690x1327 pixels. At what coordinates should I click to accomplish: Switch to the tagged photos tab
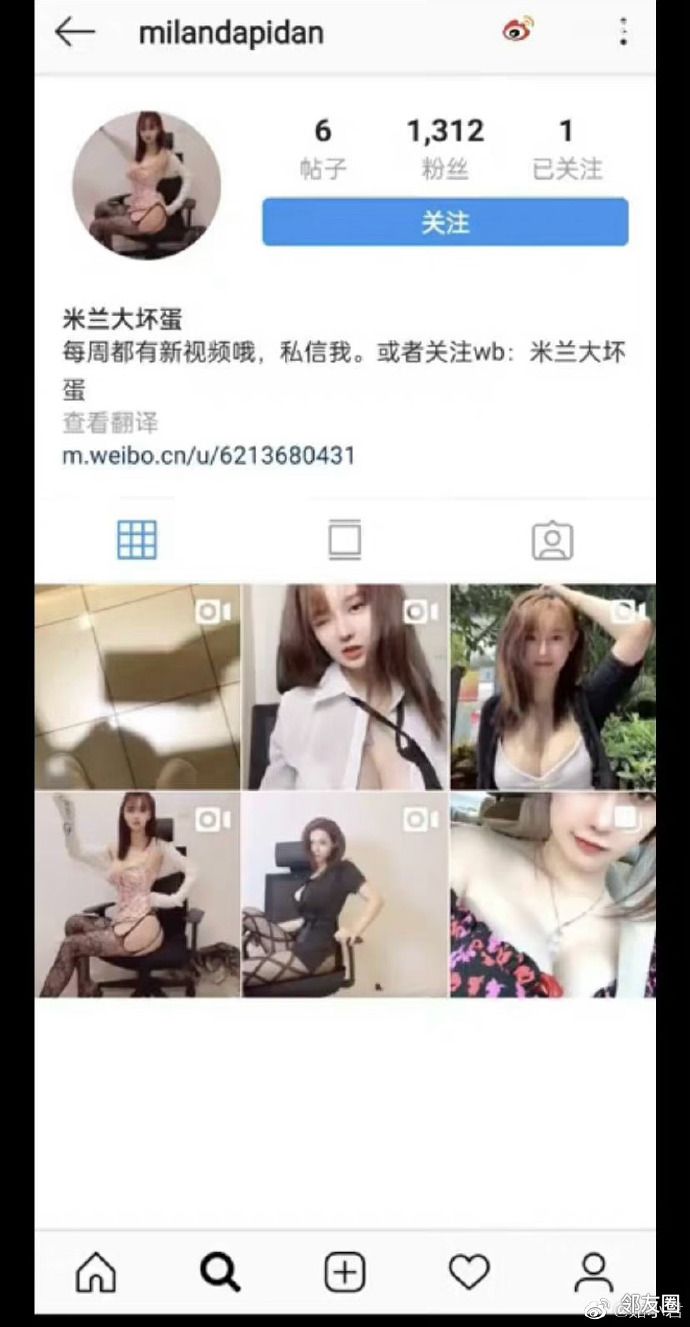pyautogui.click(x=552, y=540)
